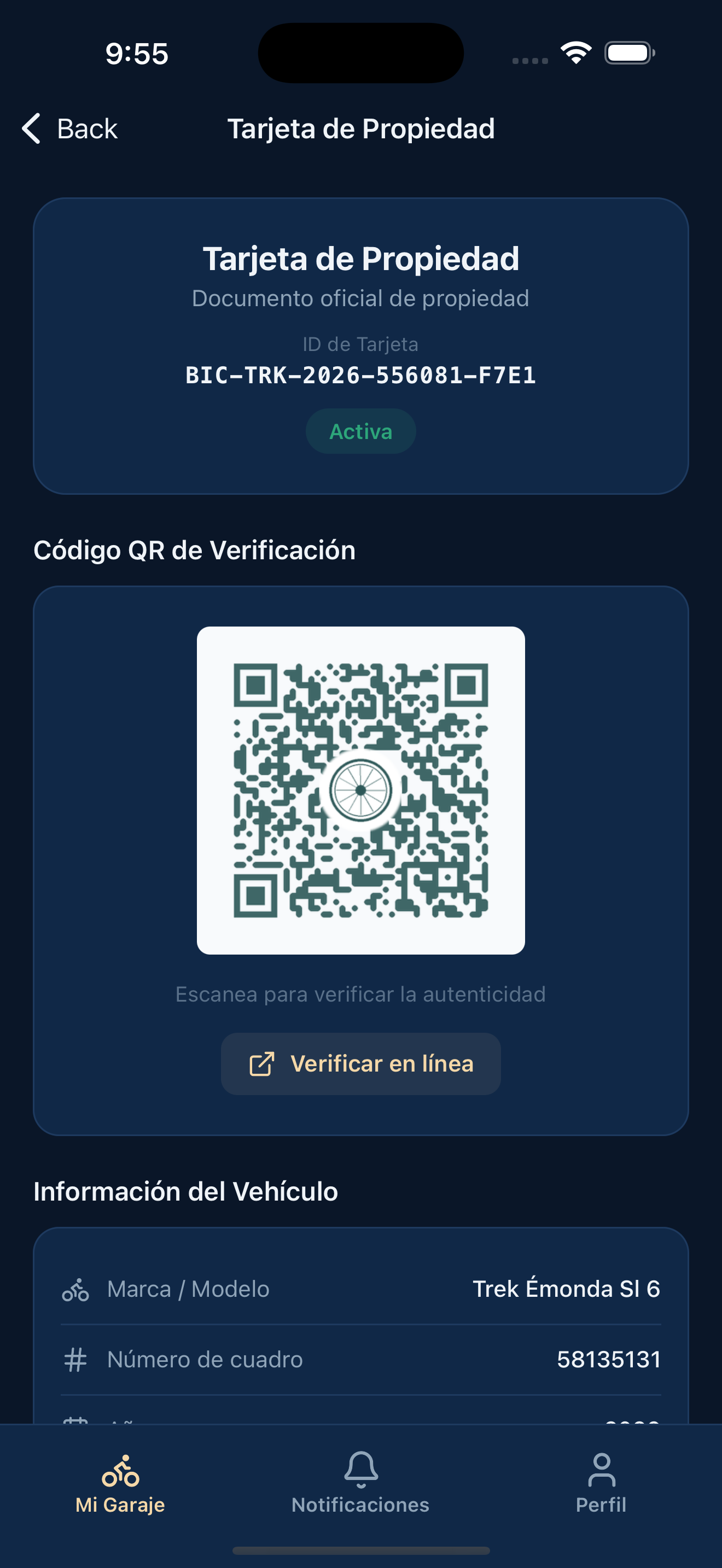Tap the Wi-Fi icon in the status bar
Image resolution: width=722 pixels, height=1568 pixels.
click(575, 54)
